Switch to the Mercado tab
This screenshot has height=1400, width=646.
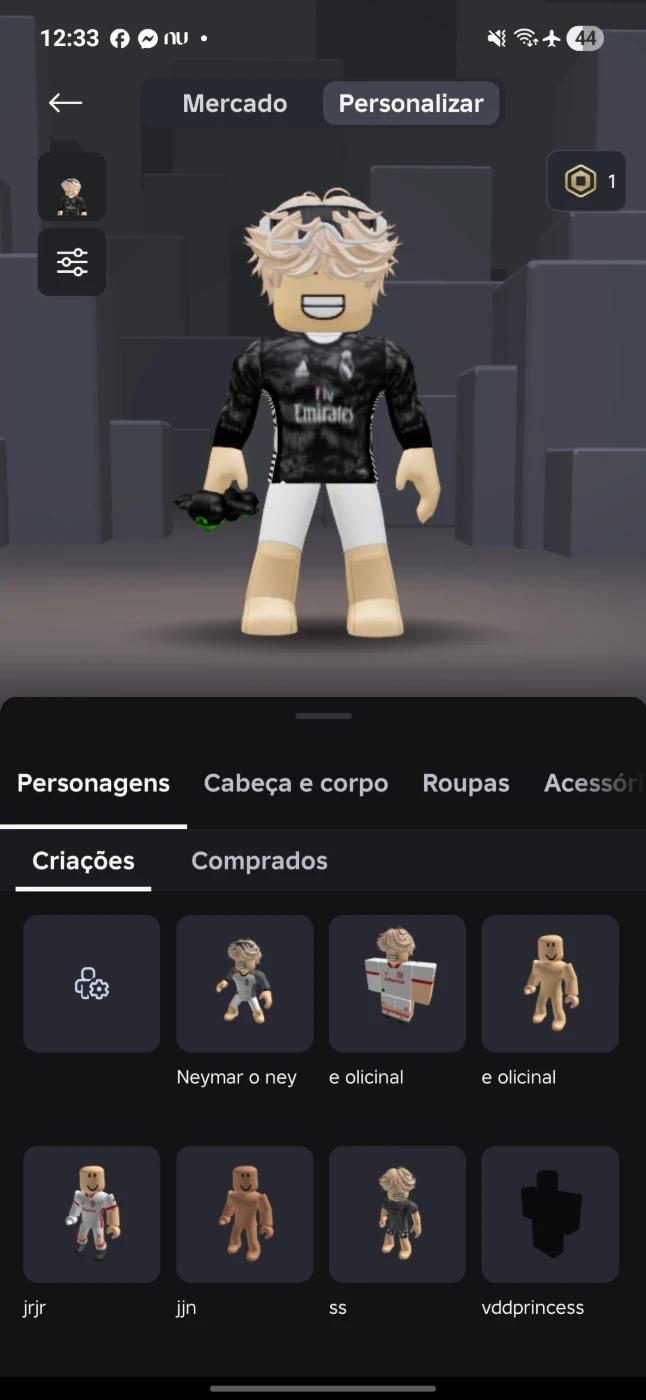pos(234,103)
